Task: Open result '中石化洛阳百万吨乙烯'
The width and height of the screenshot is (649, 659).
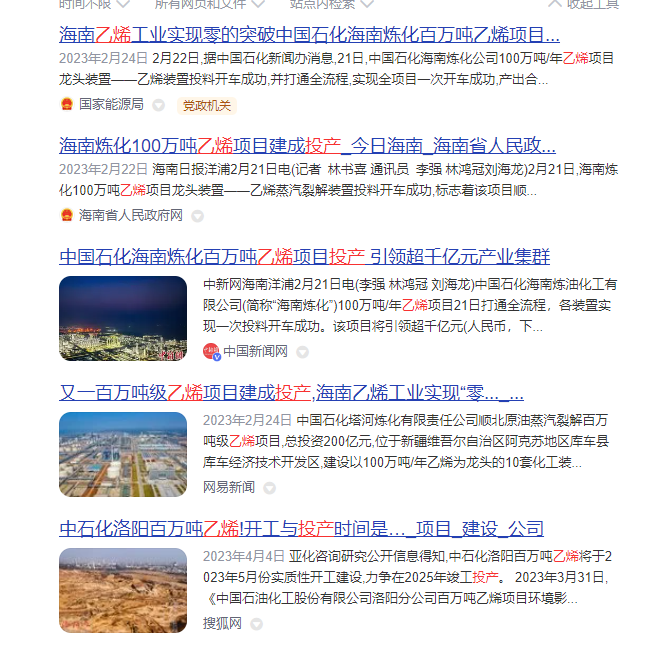Action: click(301, 528)
